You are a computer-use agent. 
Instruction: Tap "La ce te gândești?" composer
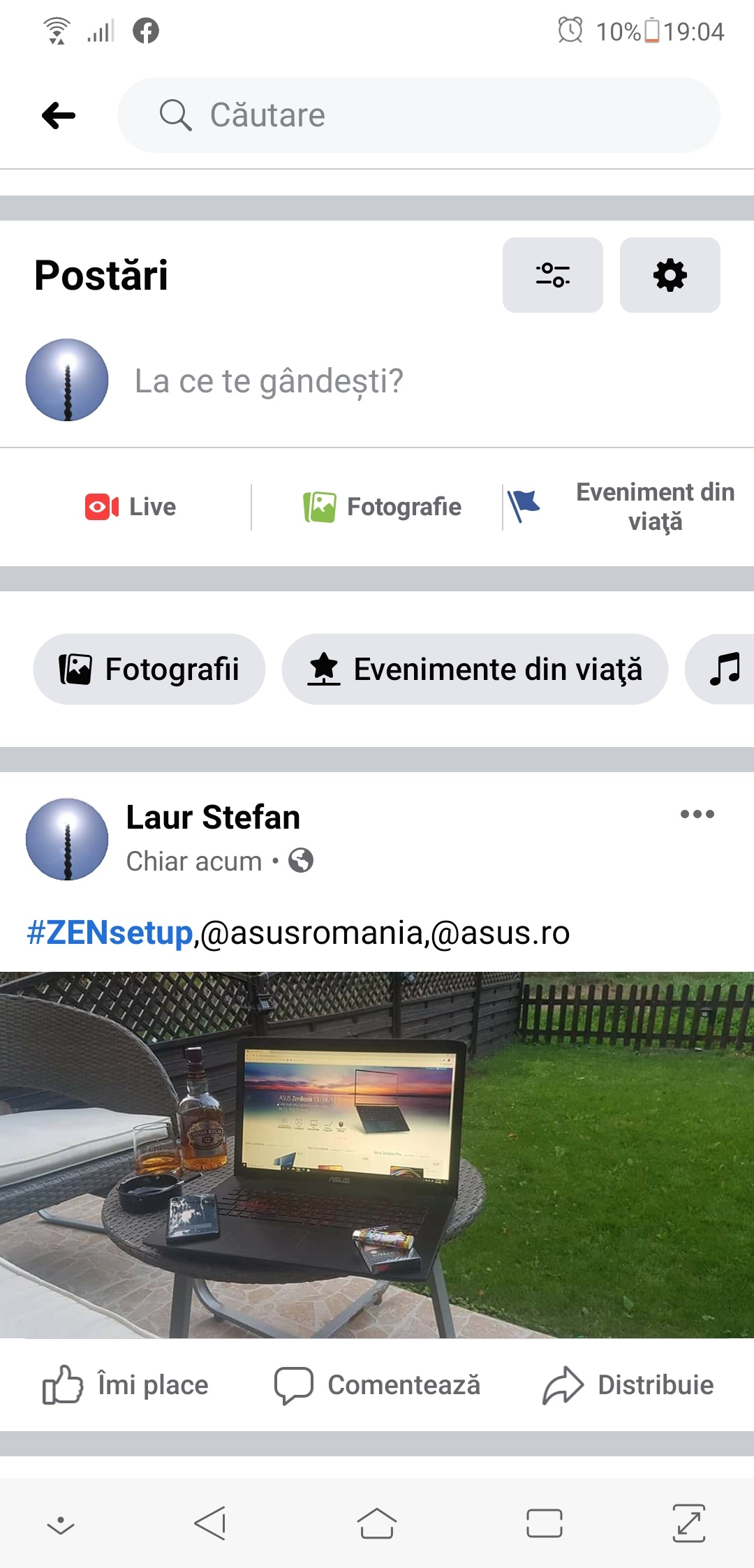click(269, 381)
